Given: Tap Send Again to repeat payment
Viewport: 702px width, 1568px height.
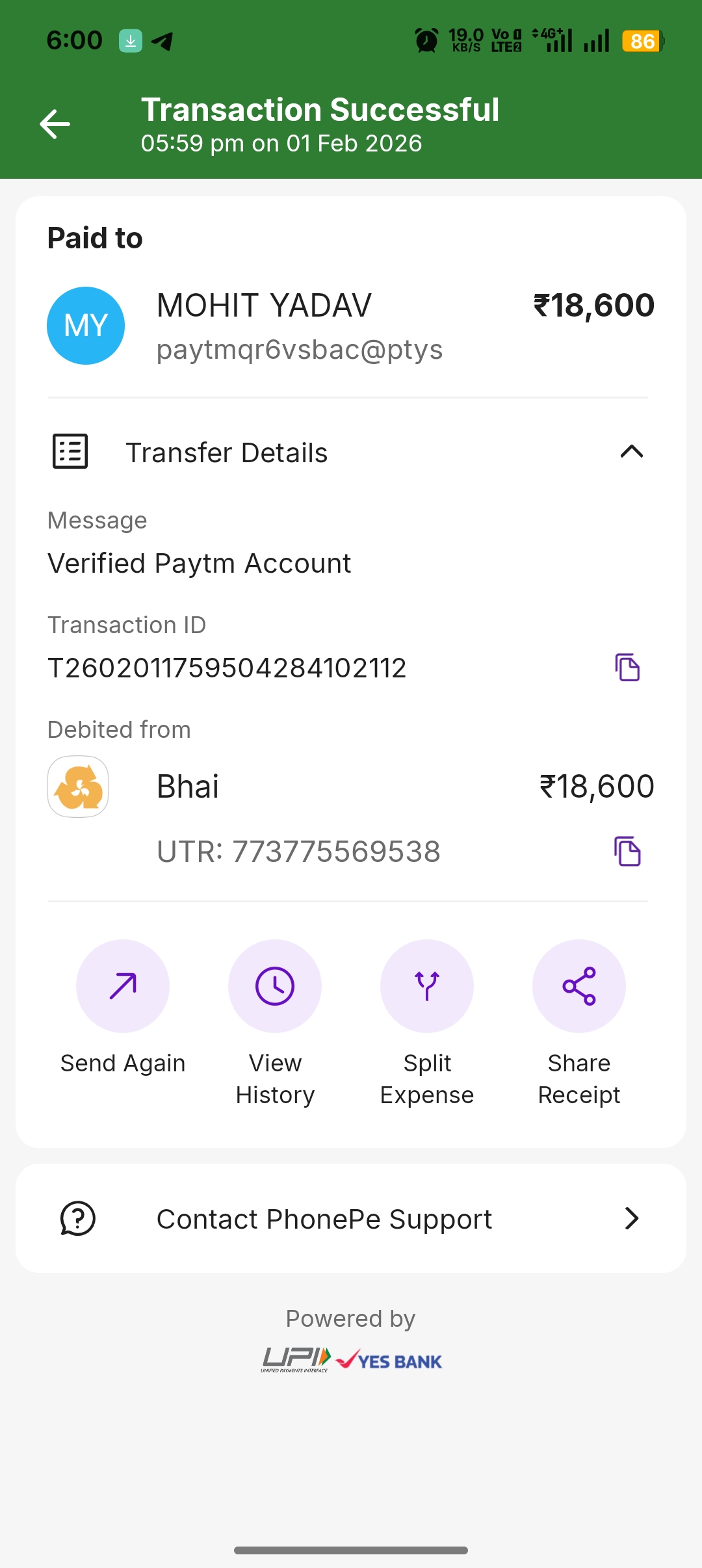Looking at the screenshot, I should point(123,986).
